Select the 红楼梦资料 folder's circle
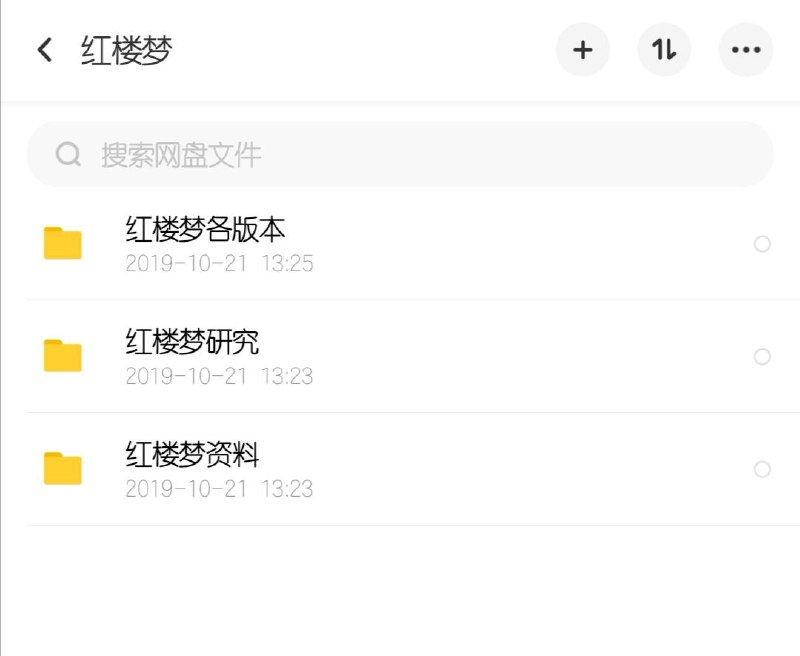 point(762,469)
